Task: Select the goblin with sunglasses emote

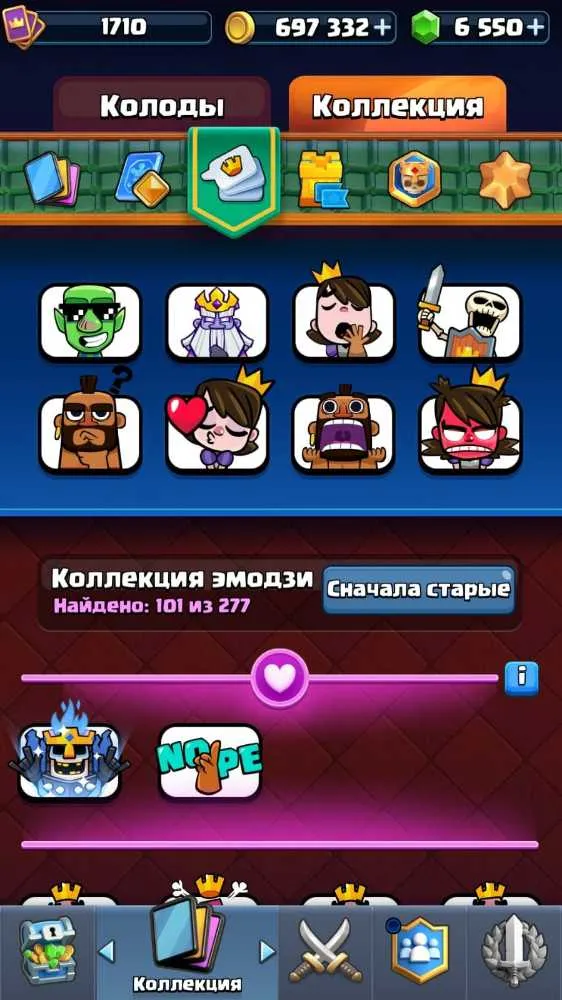Action: tap(90, 321)
